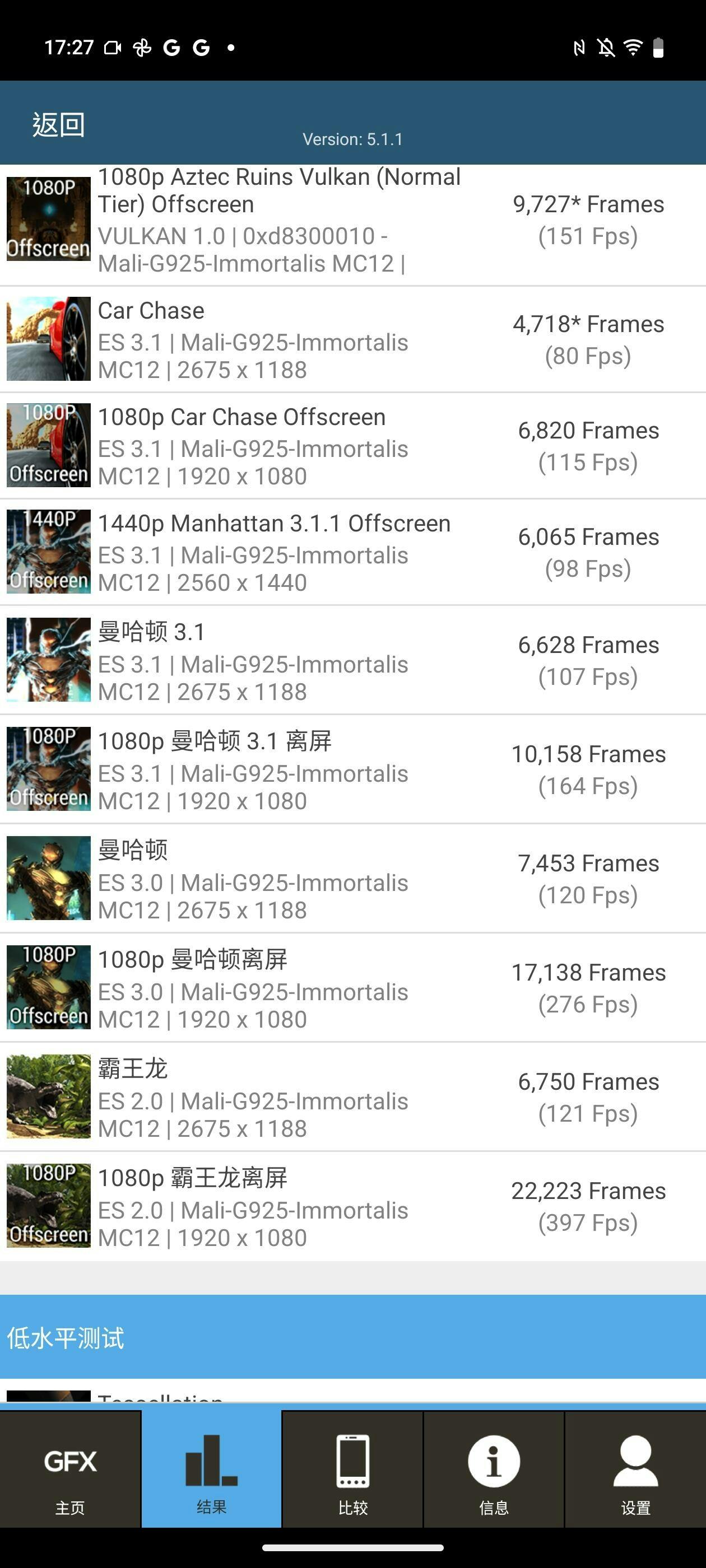View 1080p Car Chase Offscreen result details
Viewport: 706px width, 1568px height.
(352, 446)
